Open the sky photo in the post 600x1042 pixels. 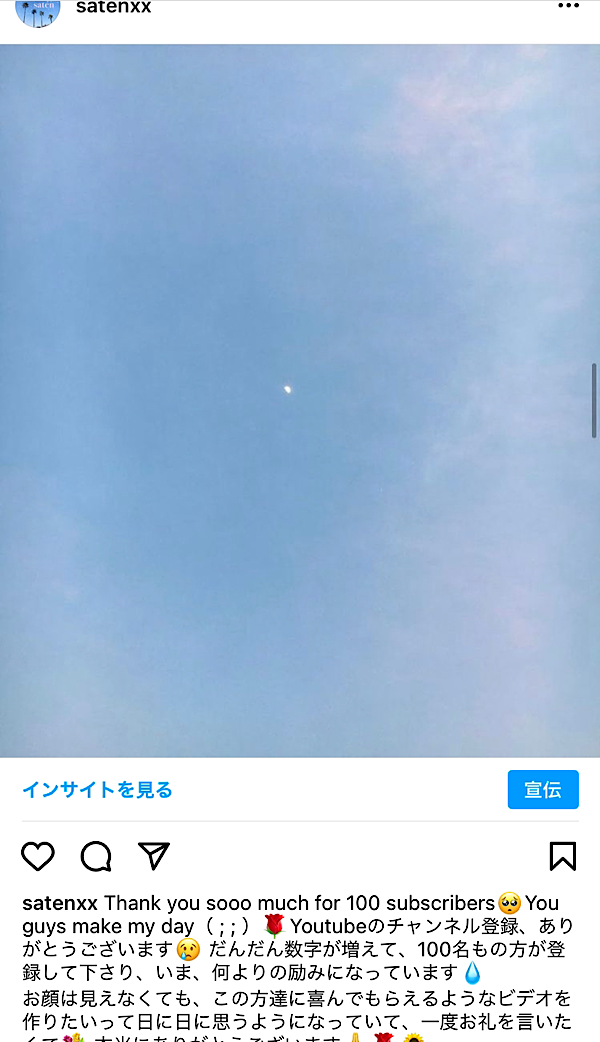300,400
